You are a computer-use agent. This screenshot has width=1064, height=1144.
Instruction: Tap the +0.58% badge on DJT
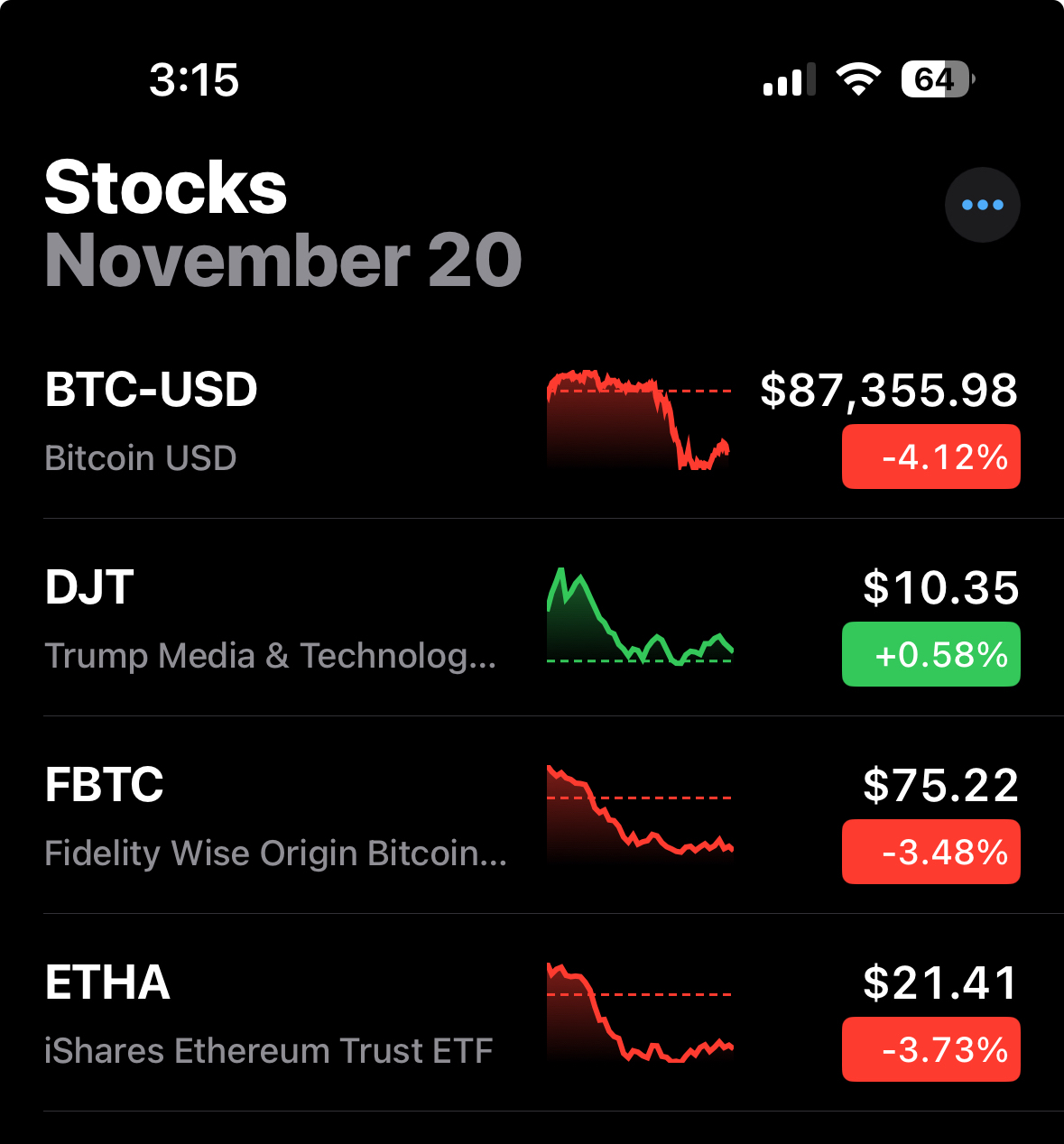(930, 654)
